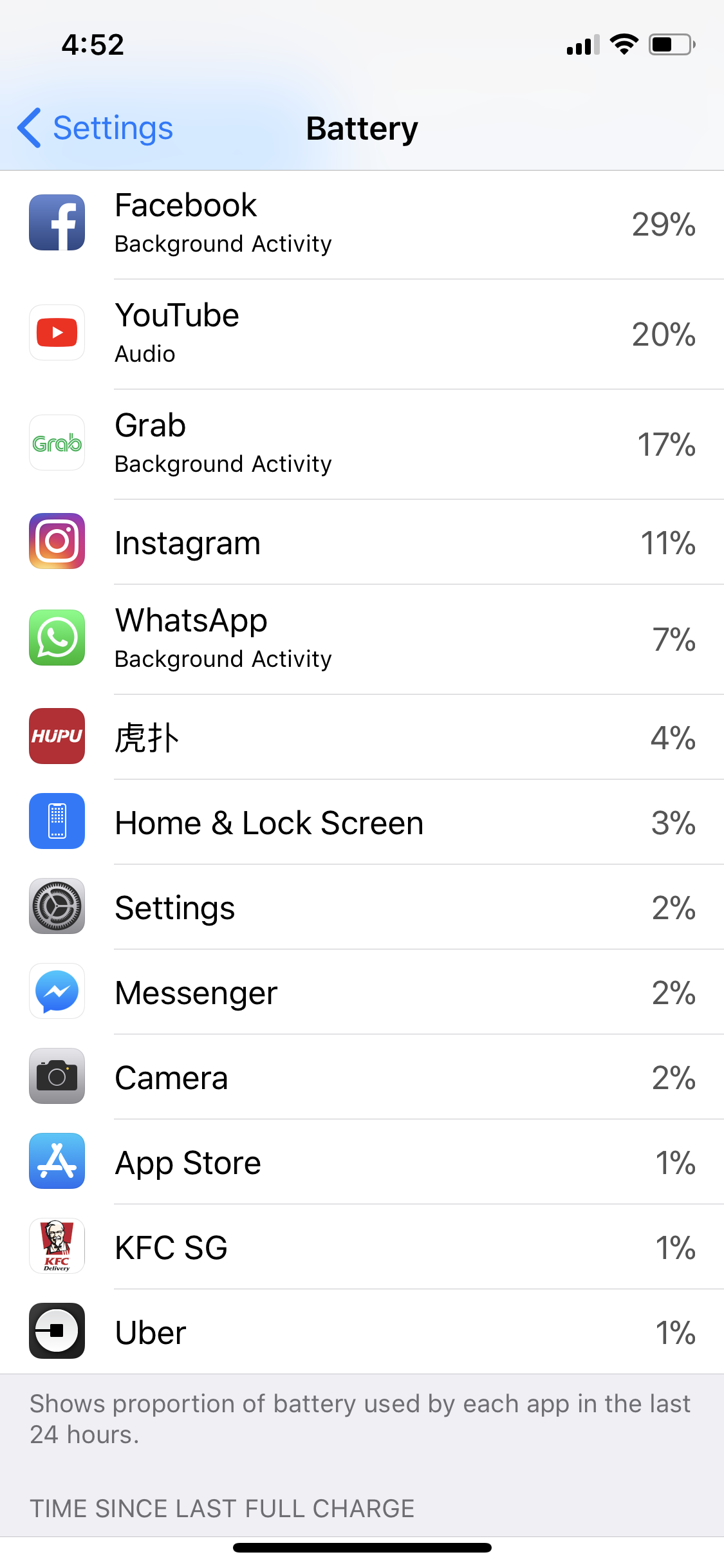
Task: Select the YouTube battery usage row
Action: [362, 334]
